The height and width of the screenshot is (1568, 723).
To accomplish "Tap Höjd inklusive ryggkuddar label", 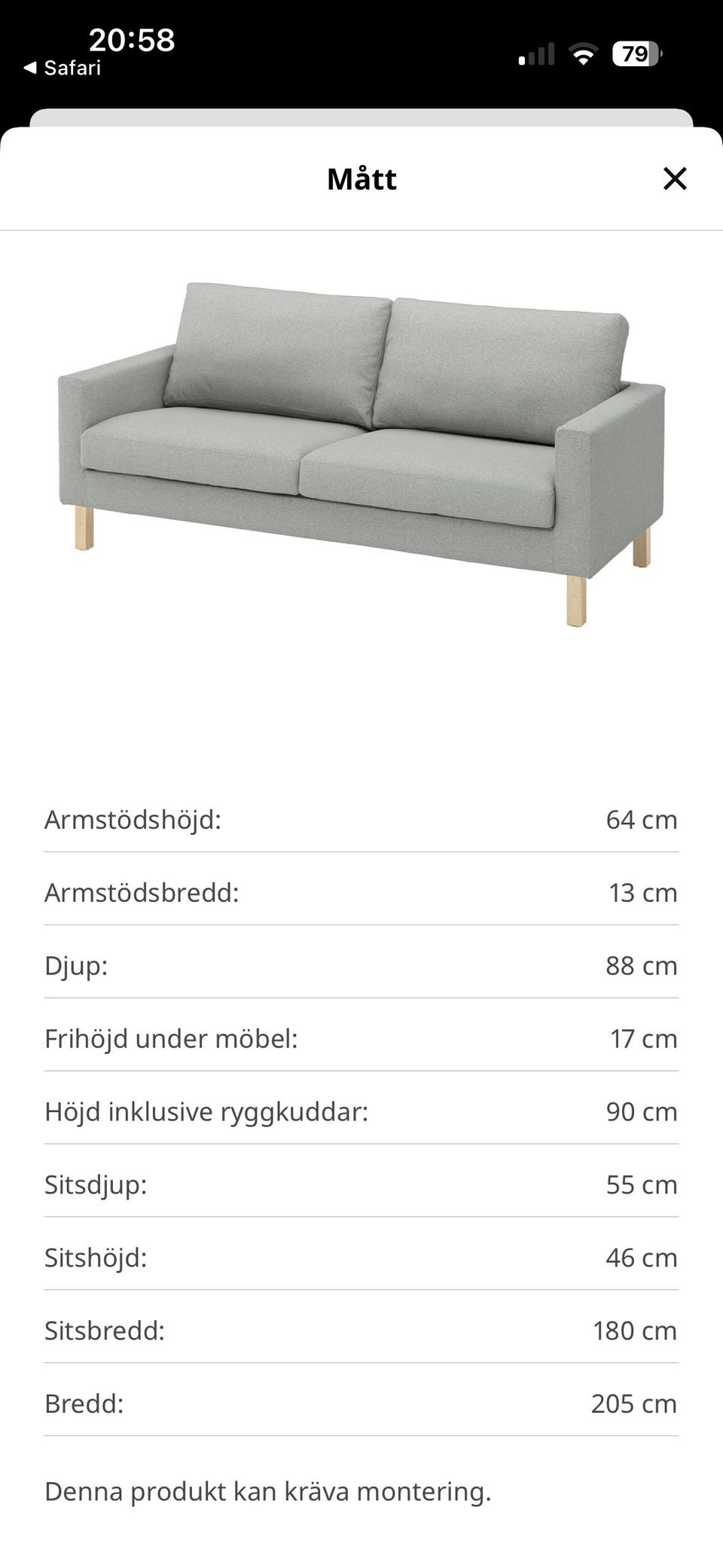I will click(208, 1111).
